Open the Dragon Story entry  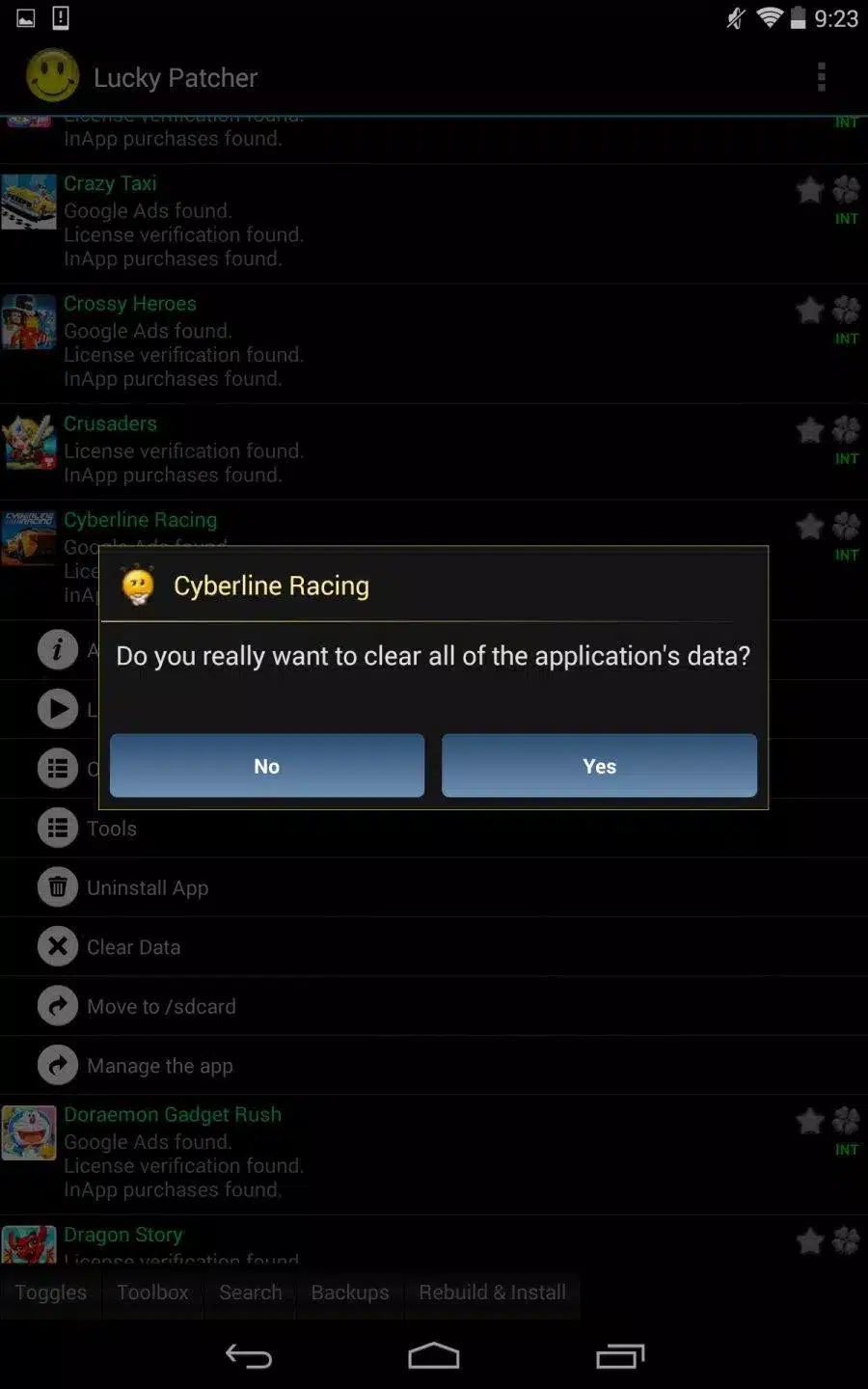[122, 1236]
